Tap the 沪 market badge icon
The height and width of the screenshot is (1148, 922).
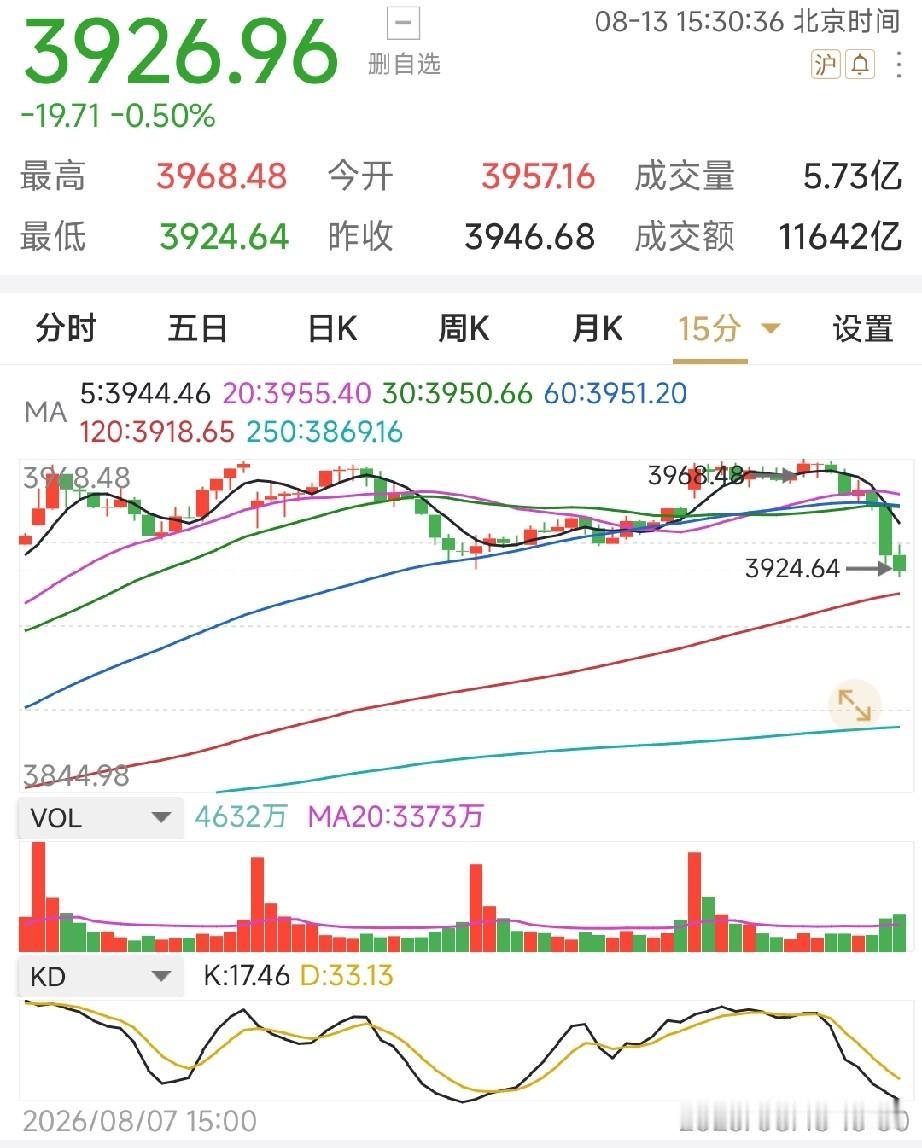[x=826, y=64]
